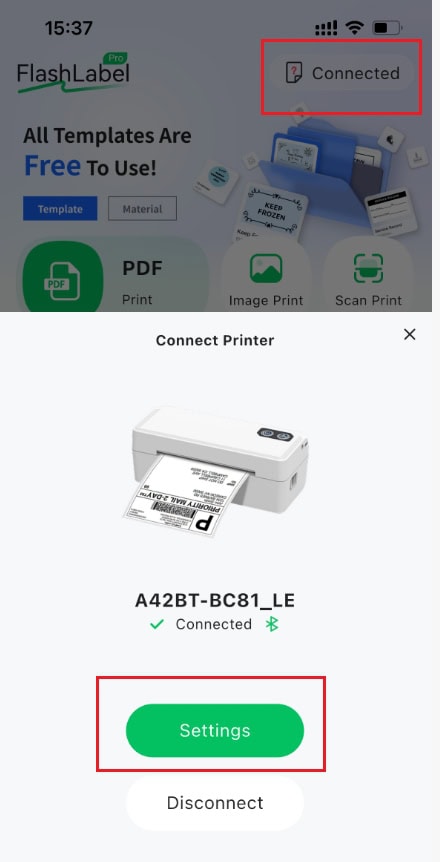
Task: Open PDF Print
Action: (113, 275)
